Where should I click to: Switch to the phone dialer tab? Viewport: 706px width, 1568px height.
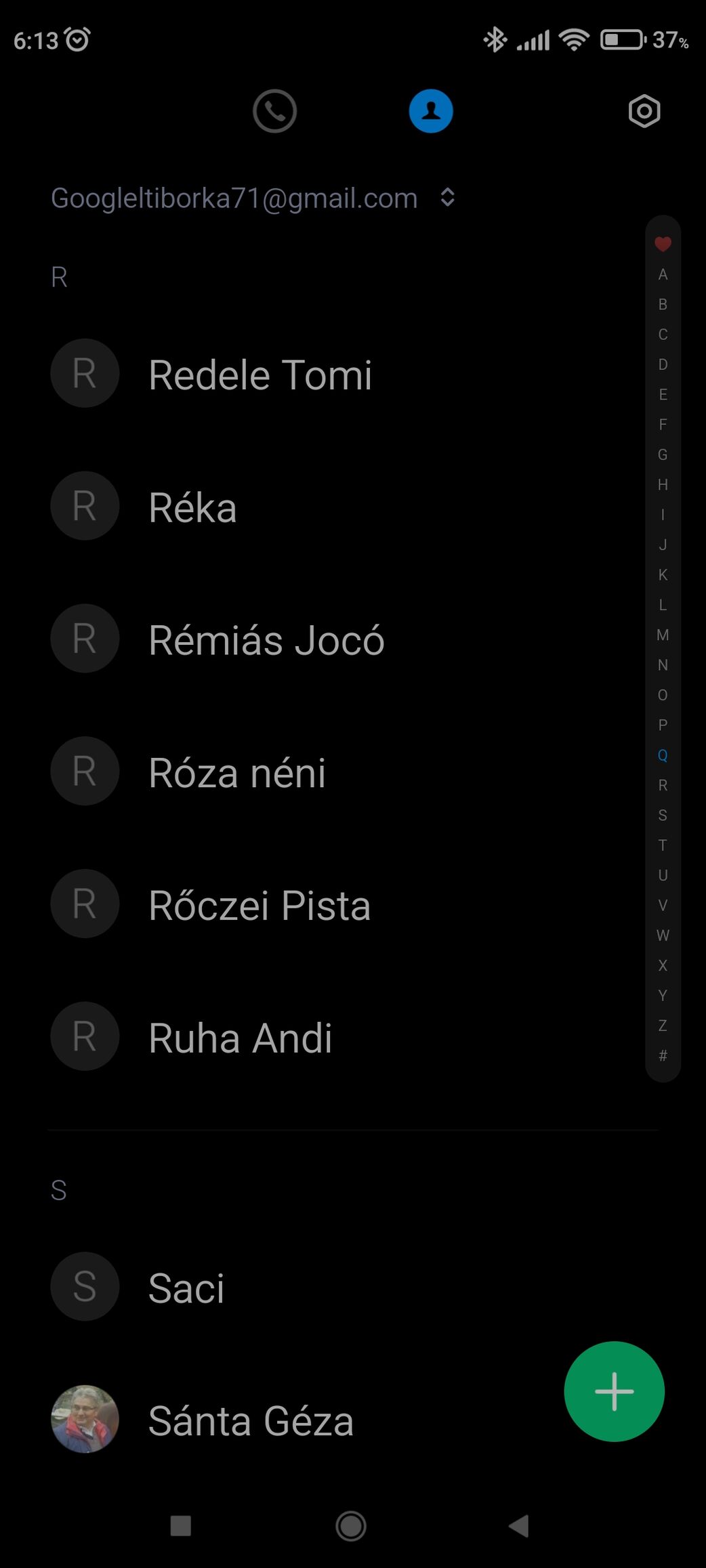click(274, 111)
